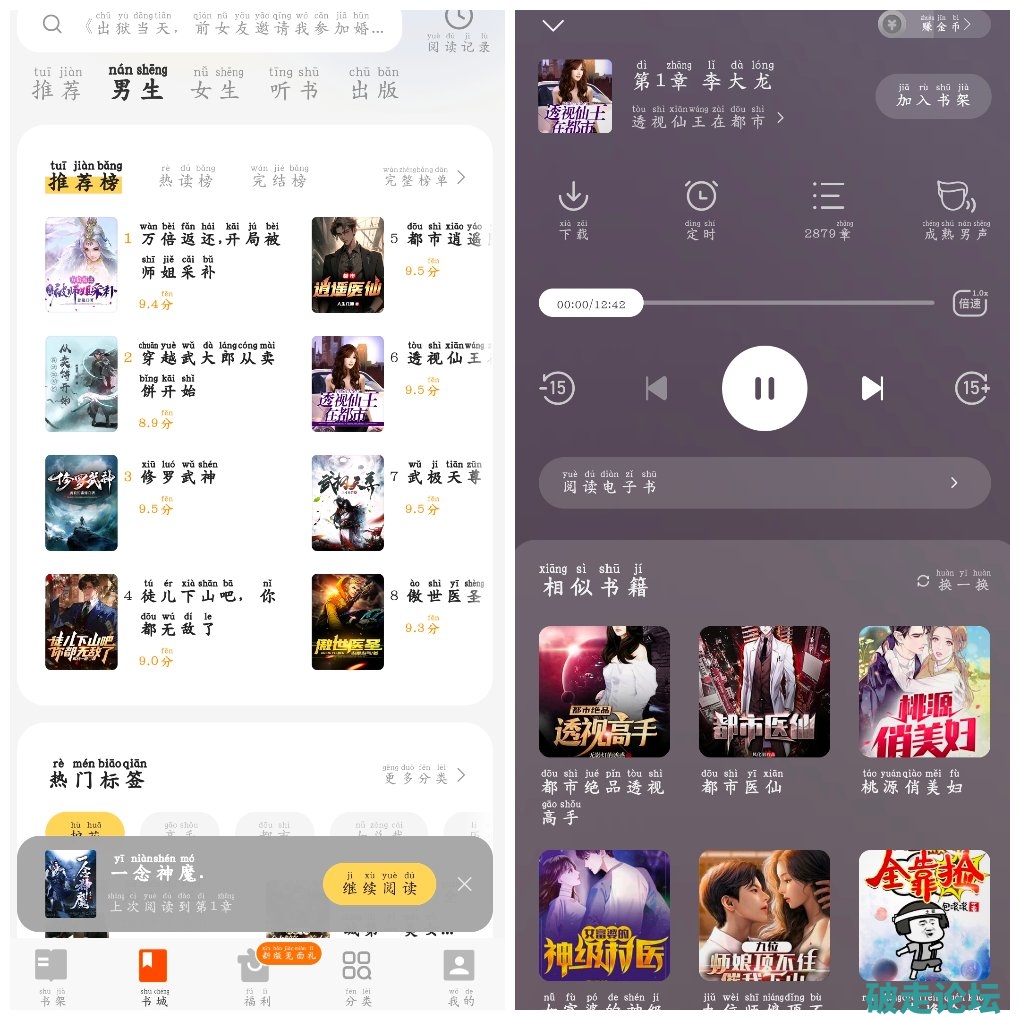Viewport: 1020px width, 1020px height.
Task: Dismiss the 一念神魔 continue-reading banner
Action: pos(464,884)
